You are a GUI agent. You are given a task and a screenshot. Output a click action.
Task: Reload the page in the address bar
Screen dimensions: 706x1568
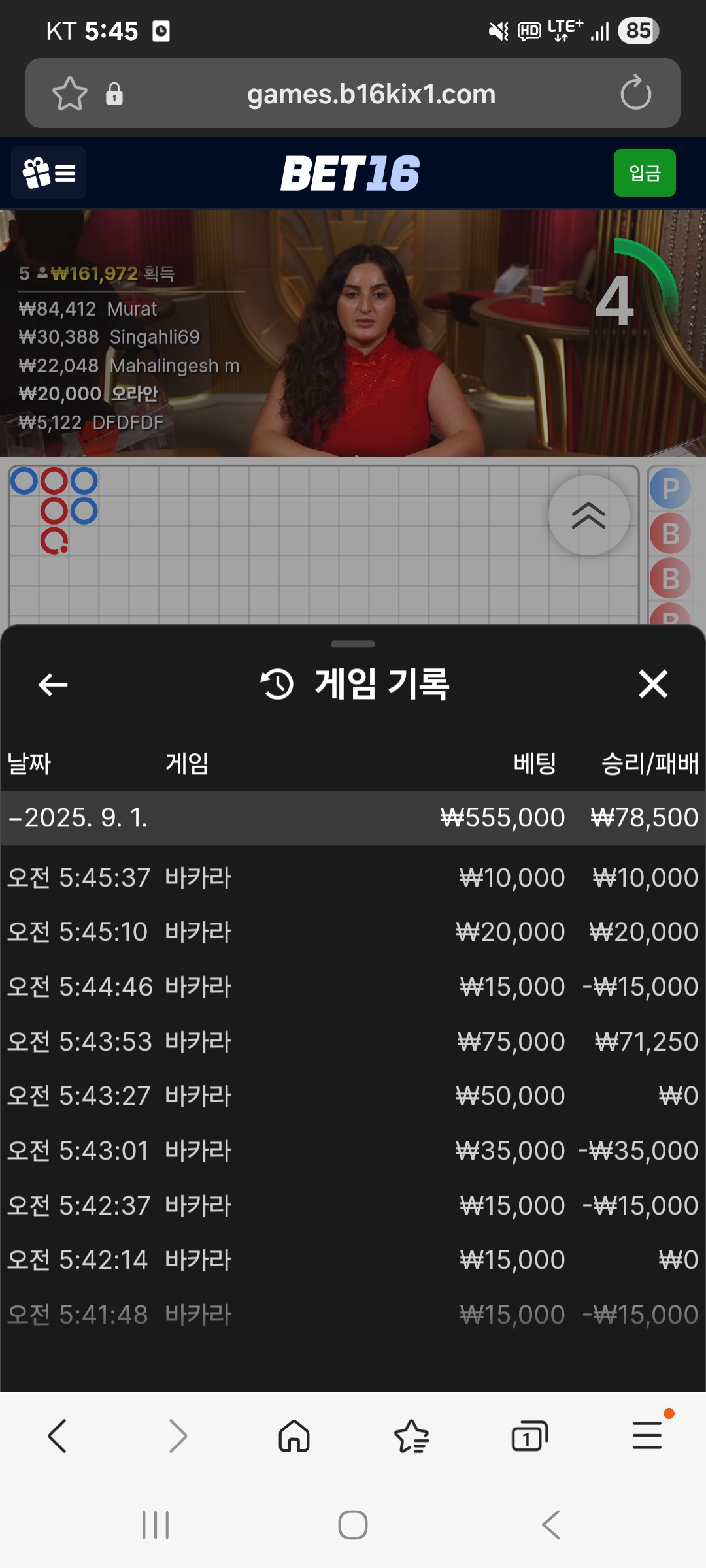click(635, 93)
